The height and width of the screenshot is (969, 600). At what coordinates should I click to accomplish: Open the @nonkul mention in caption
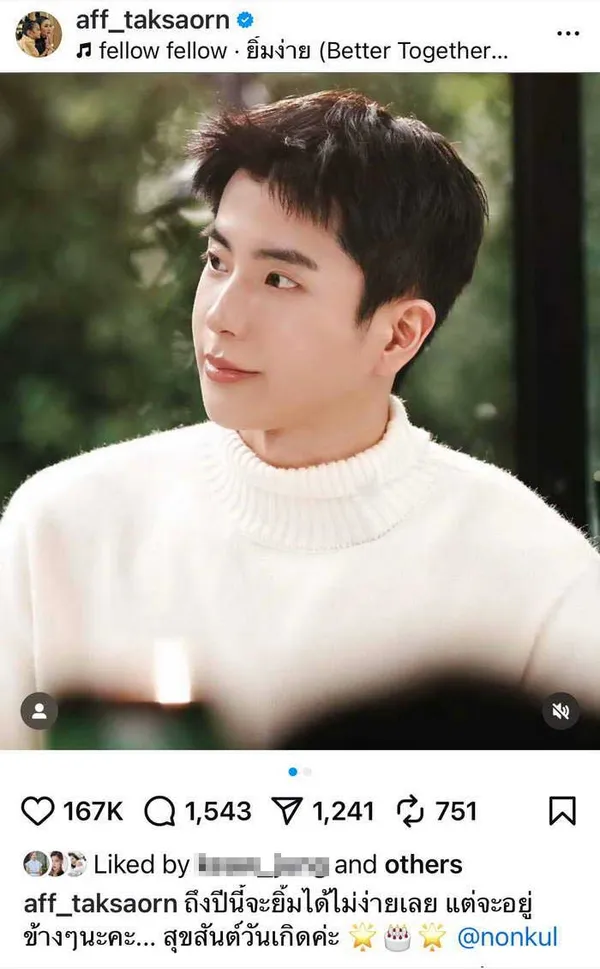click(506, 937)
